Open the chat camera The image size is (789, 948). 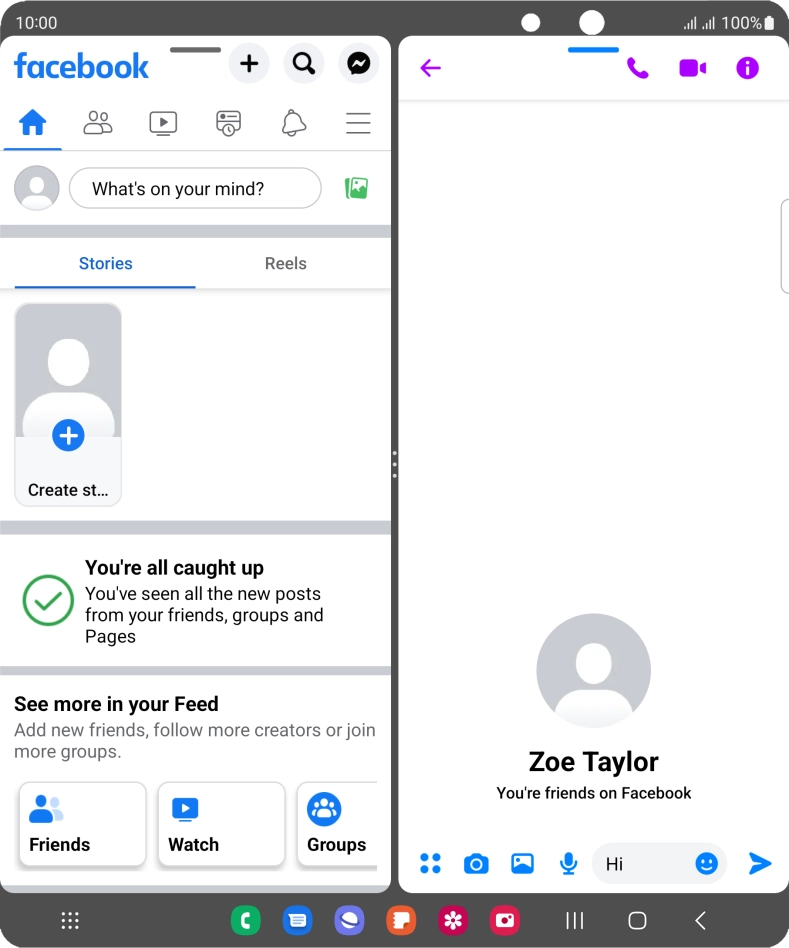click(x=476, y=863)
